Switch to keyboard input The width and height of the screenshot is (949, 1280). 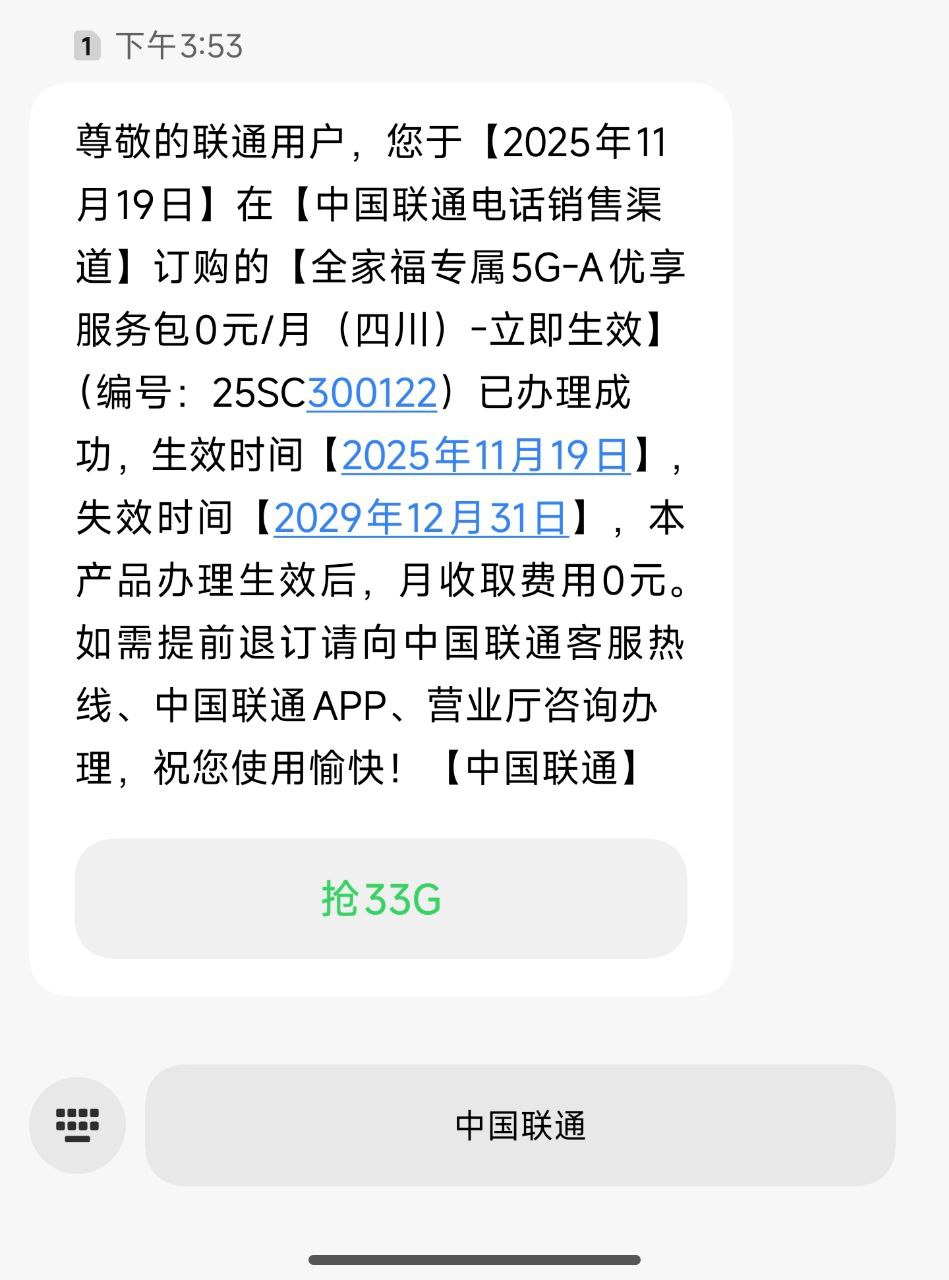point(77,1125)
